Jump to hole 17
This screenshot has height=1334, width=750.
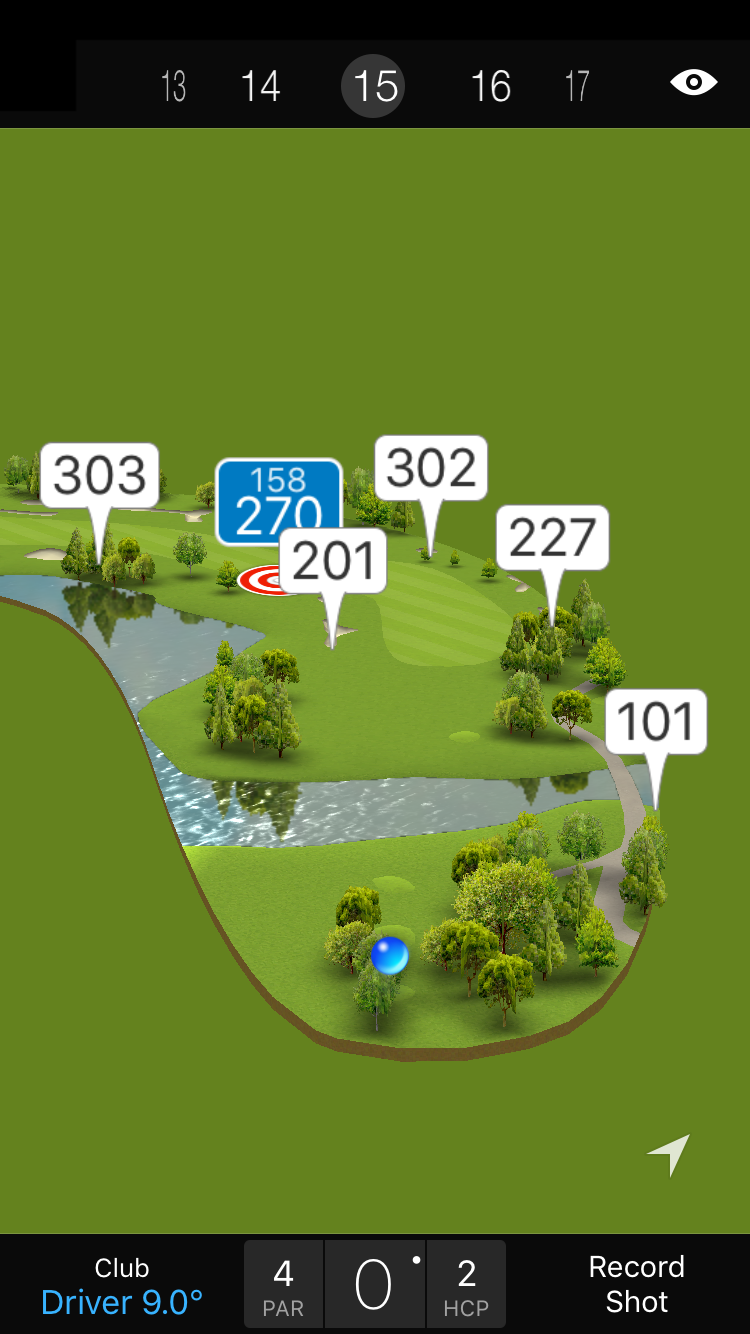tap(577, 86)
